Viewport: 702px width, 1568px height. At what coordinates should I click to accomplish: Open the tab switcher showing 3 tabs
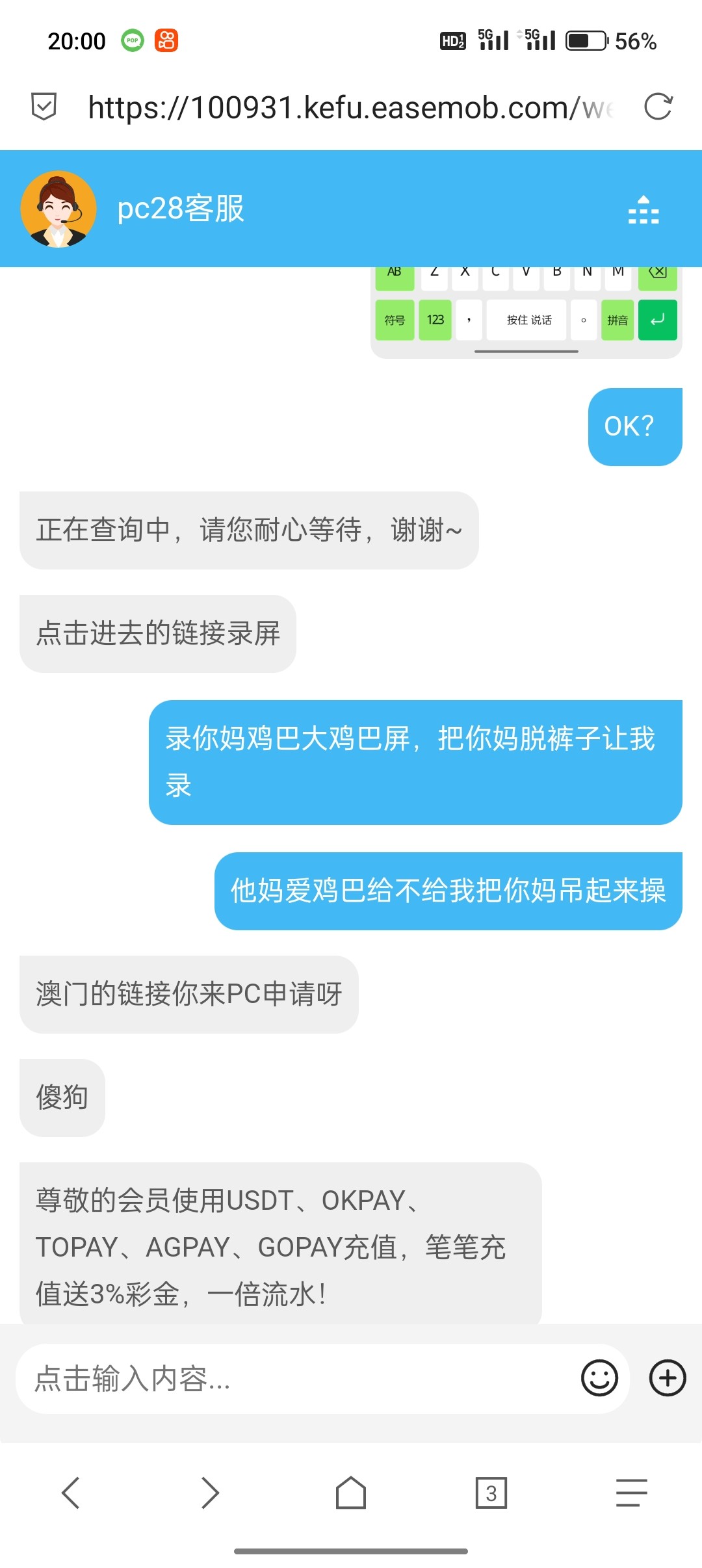tap(491, 1492)
